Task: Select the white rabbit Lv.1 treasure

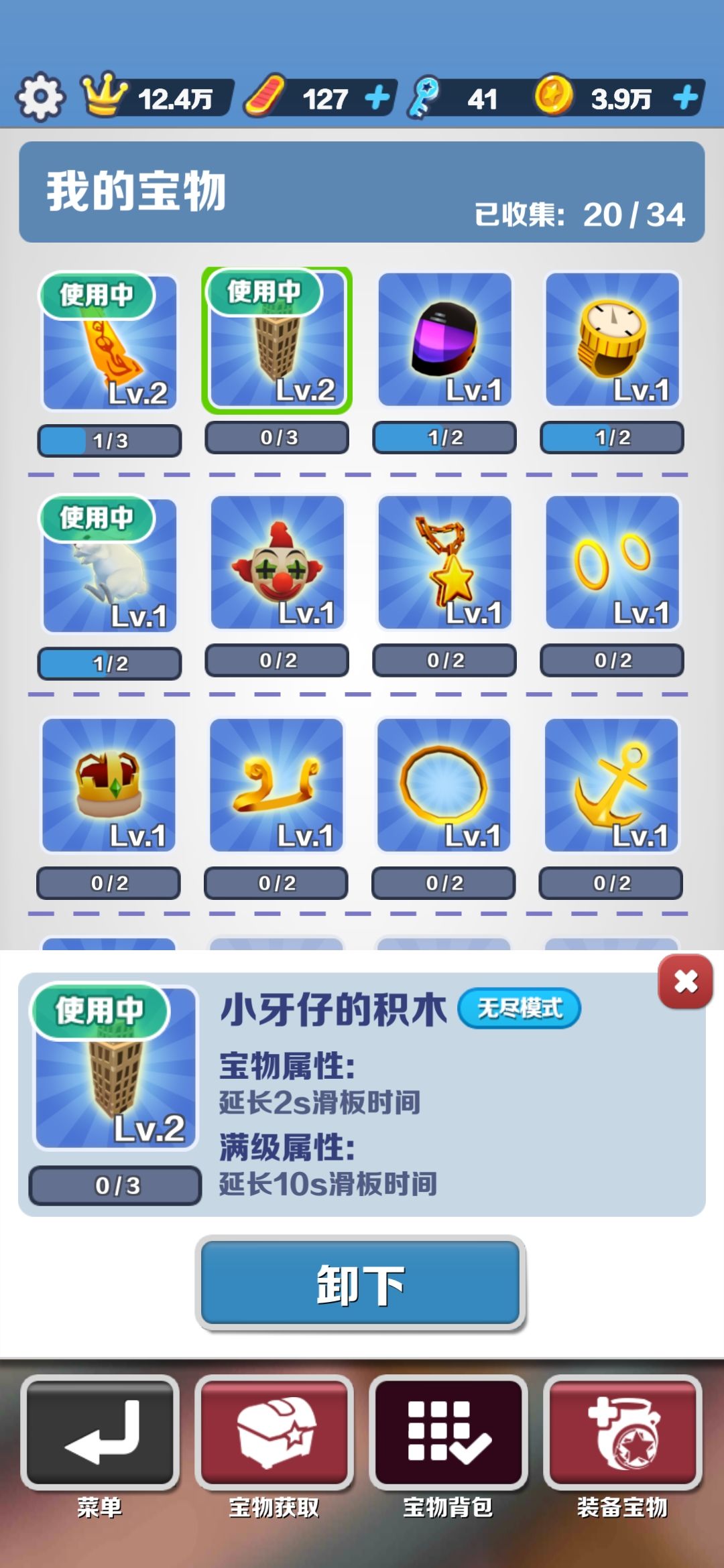Action: 109,566
